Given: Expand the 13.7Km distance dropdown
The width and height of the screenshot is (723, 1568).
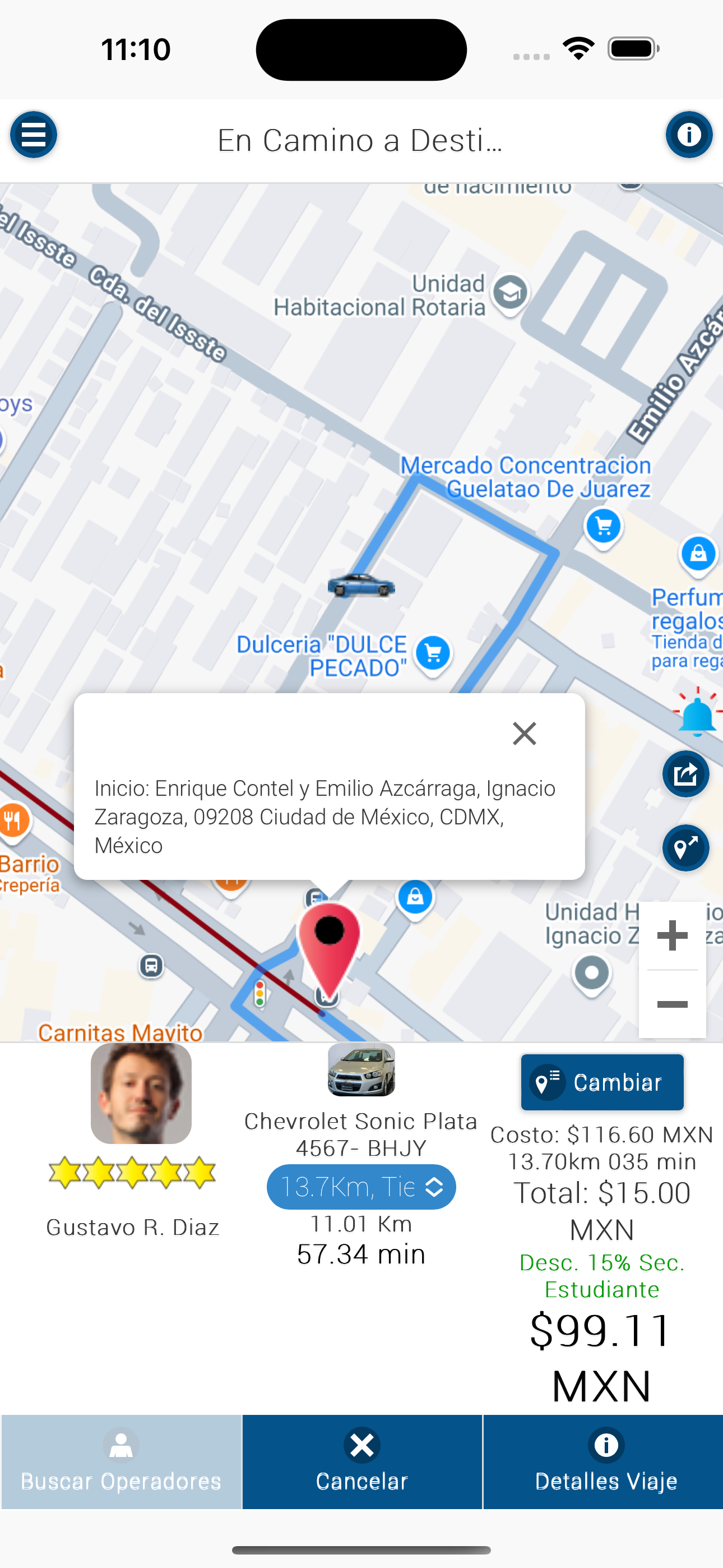Looking at the screenshot, I should point(361,1186).
